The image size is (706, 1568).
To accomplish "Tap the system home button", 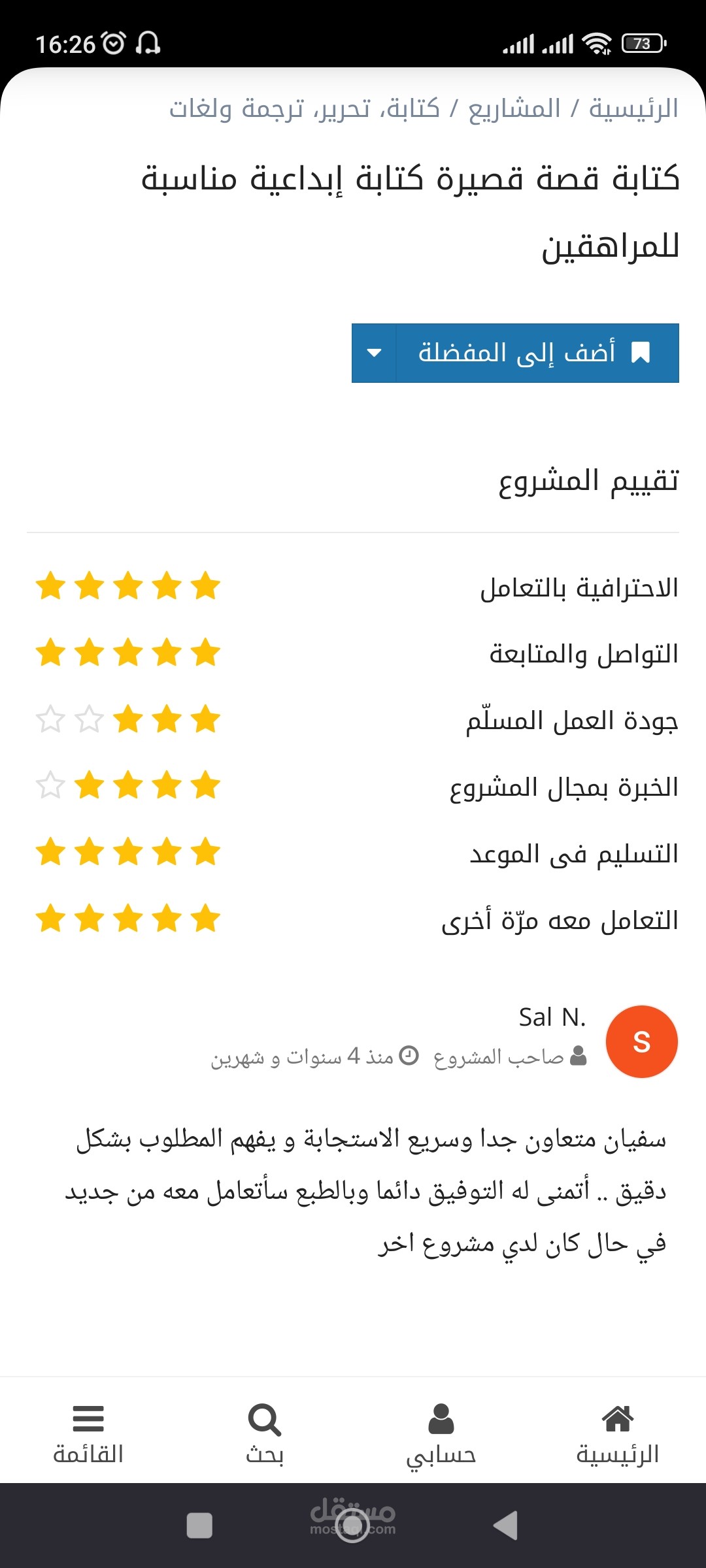I will (352, 1526).
